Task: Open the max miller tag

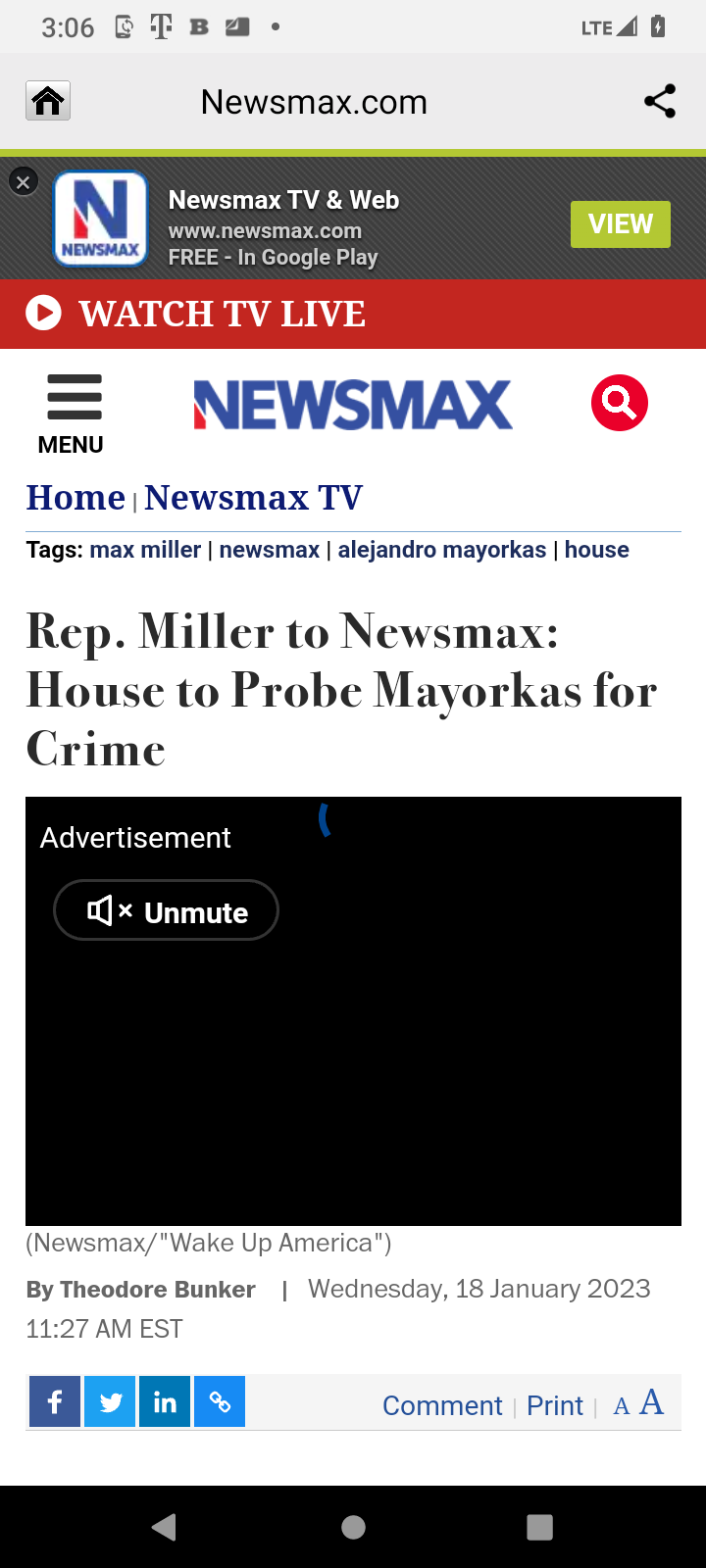Action: [x=145, y=550]
